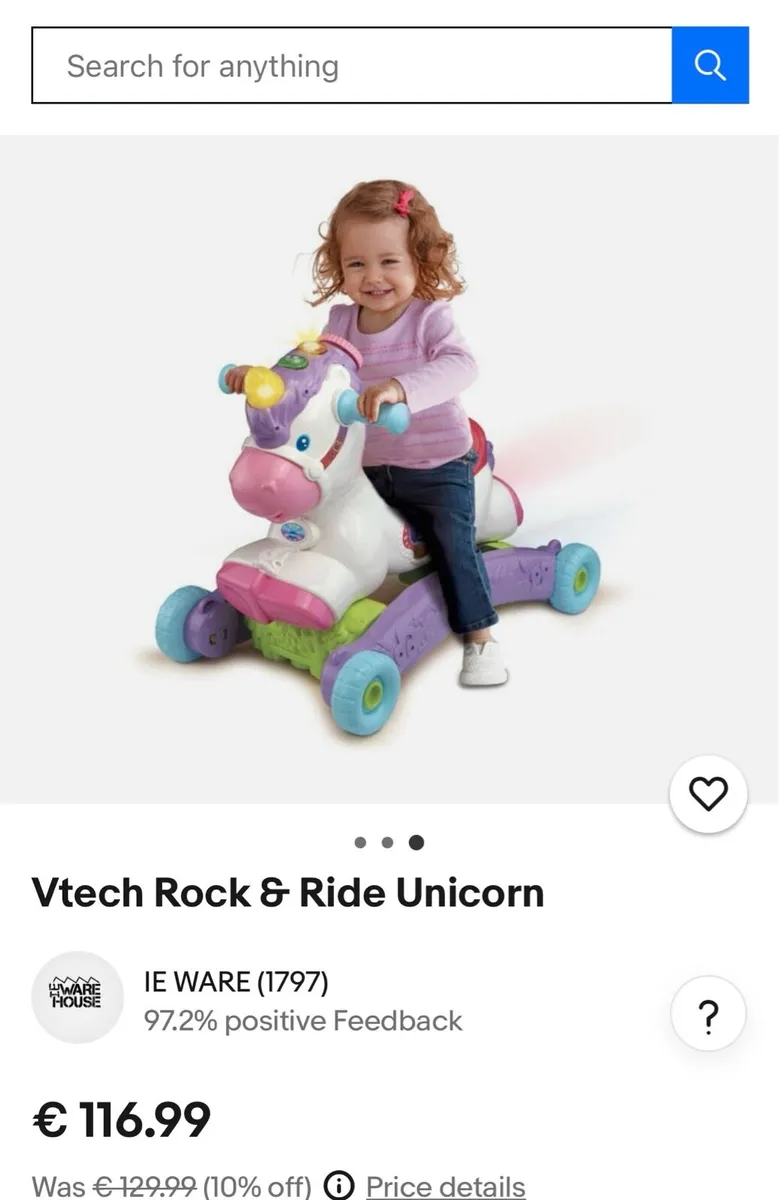Viewport: 779px width, 1200px height.
Task: Add the unicorn listing to watchlist
Action: 708,795
